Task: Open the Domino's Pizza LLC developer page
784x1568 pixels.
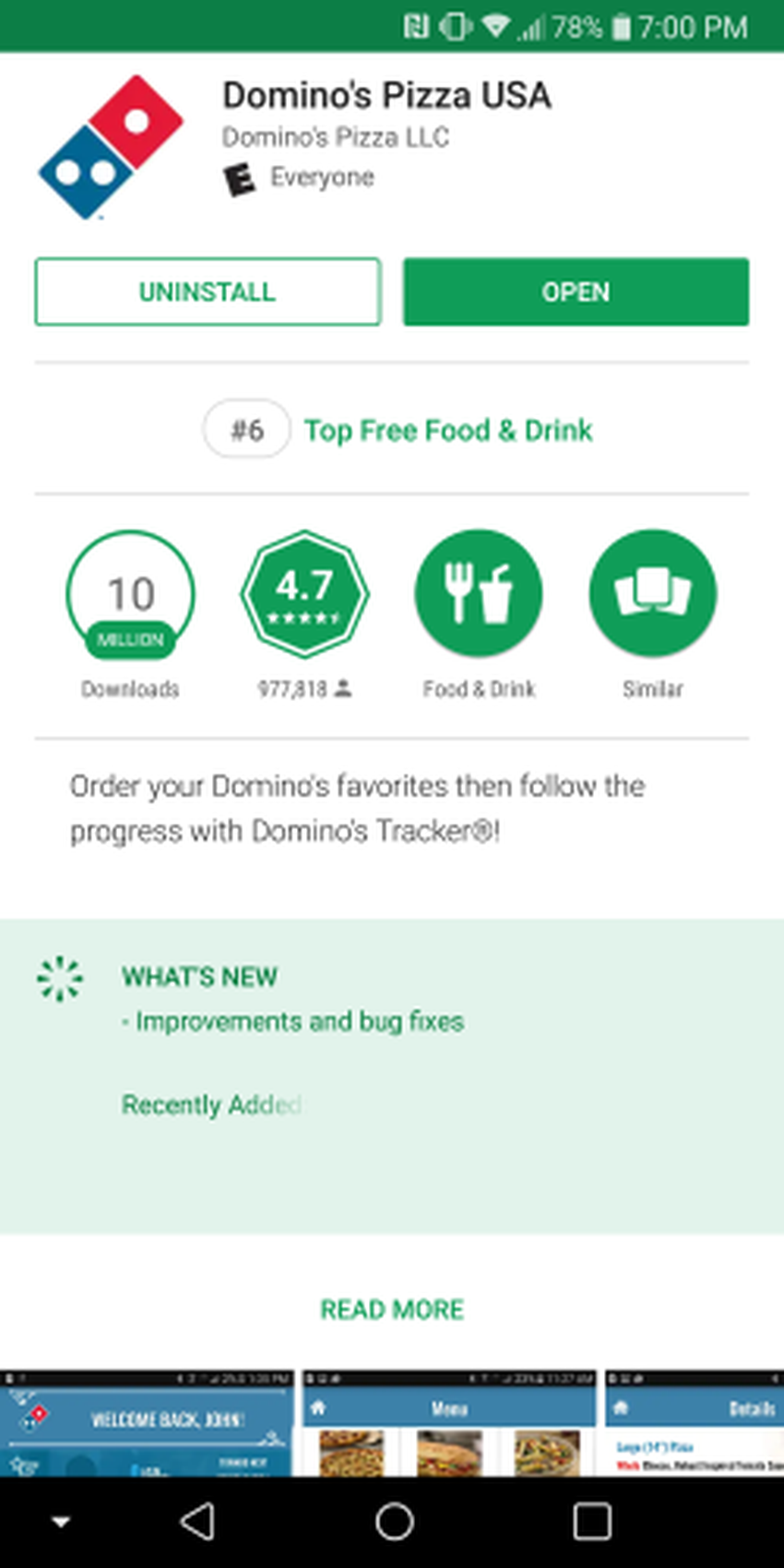Action: [x=335, y=137]
